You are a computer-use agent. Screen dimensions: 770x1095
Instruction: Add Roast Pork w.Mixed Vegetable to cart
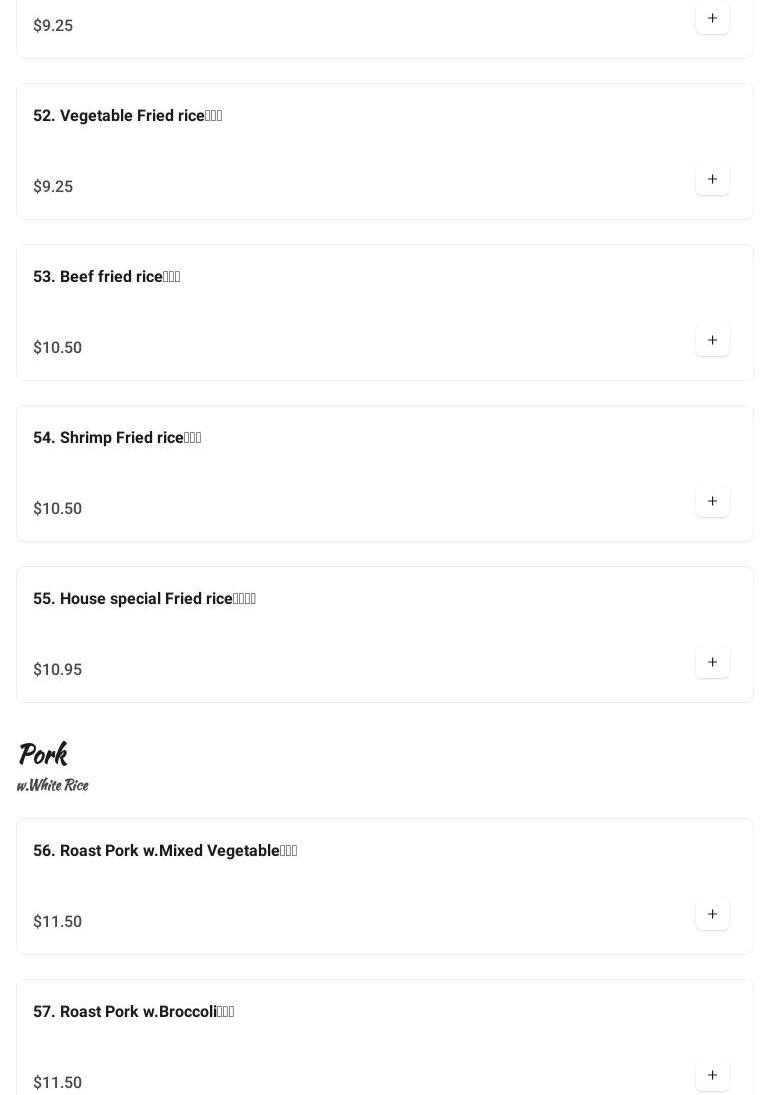click(x=712, y=915)
